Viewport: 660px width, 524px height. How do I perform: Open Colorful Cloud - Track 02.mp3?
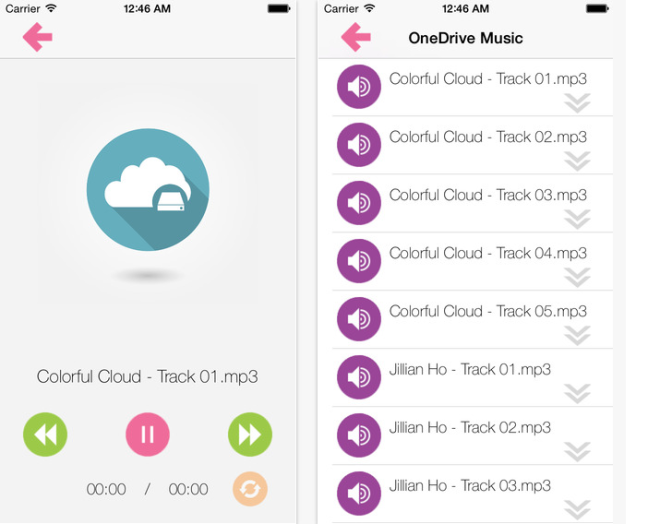(x=487, y=137)
